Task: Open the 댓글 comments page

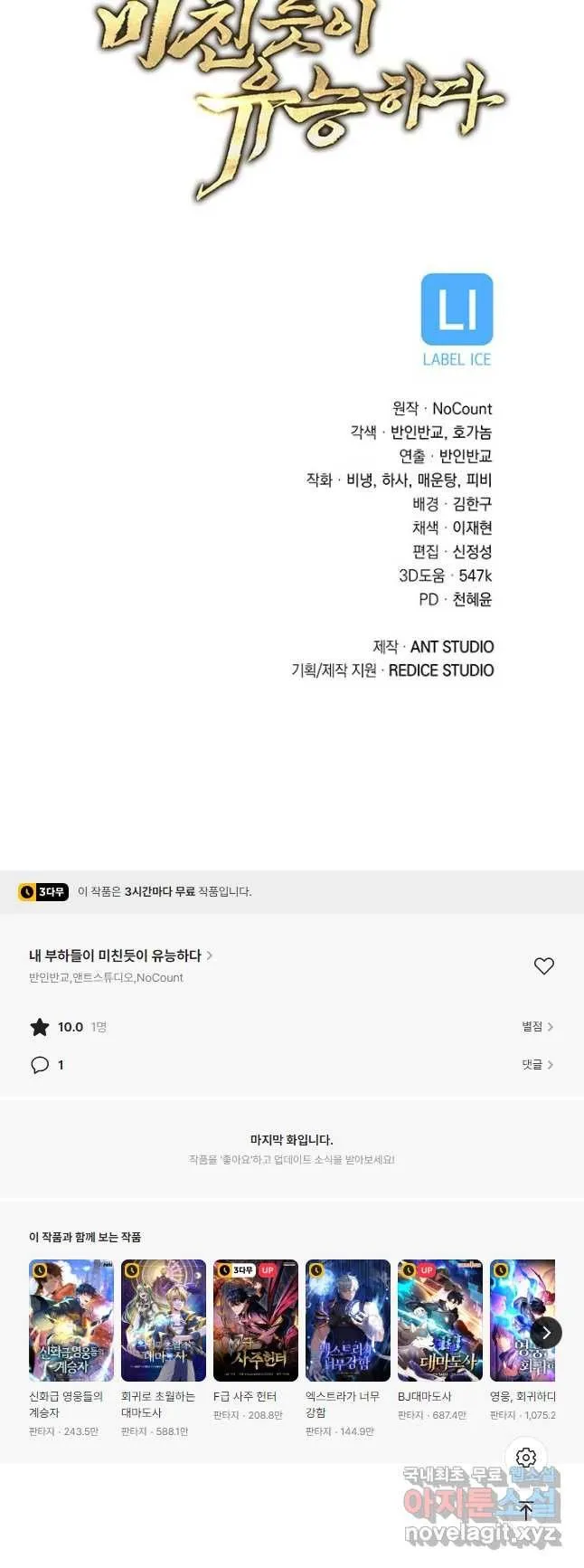Action: (x=537, y=1065)
